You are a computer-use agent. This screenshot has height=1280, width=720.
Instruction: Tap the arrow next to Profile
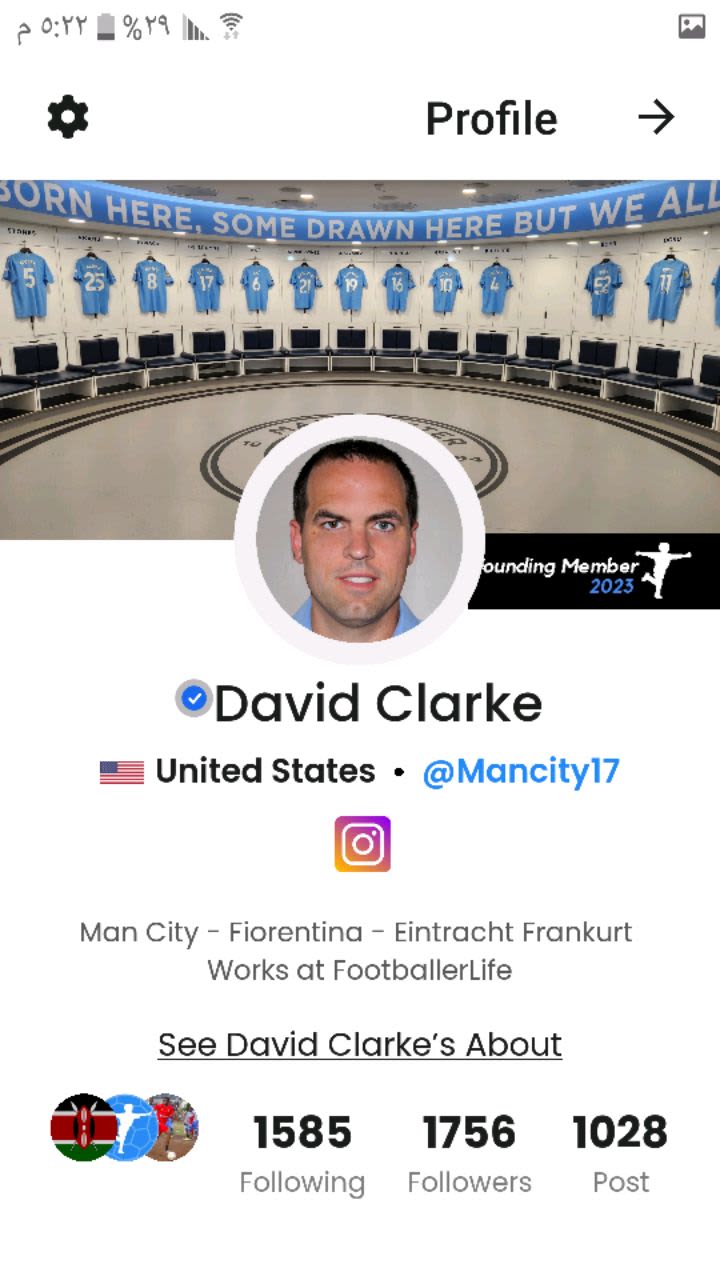click(x=656, y=118)
